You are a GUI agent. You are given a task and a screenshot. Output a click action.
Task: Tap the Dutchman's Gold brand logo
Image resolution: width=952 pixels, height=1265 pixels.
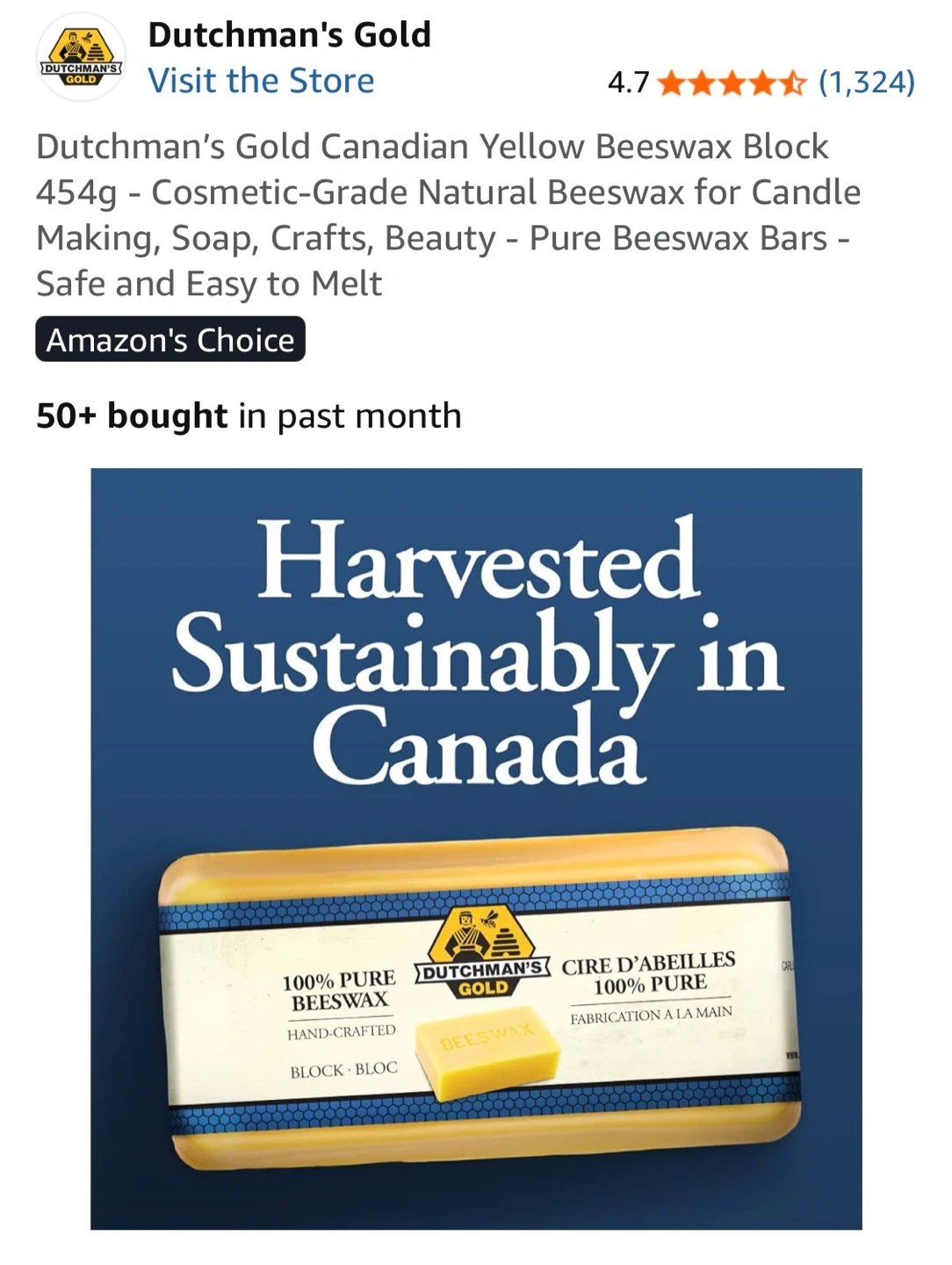coord(81,57)
